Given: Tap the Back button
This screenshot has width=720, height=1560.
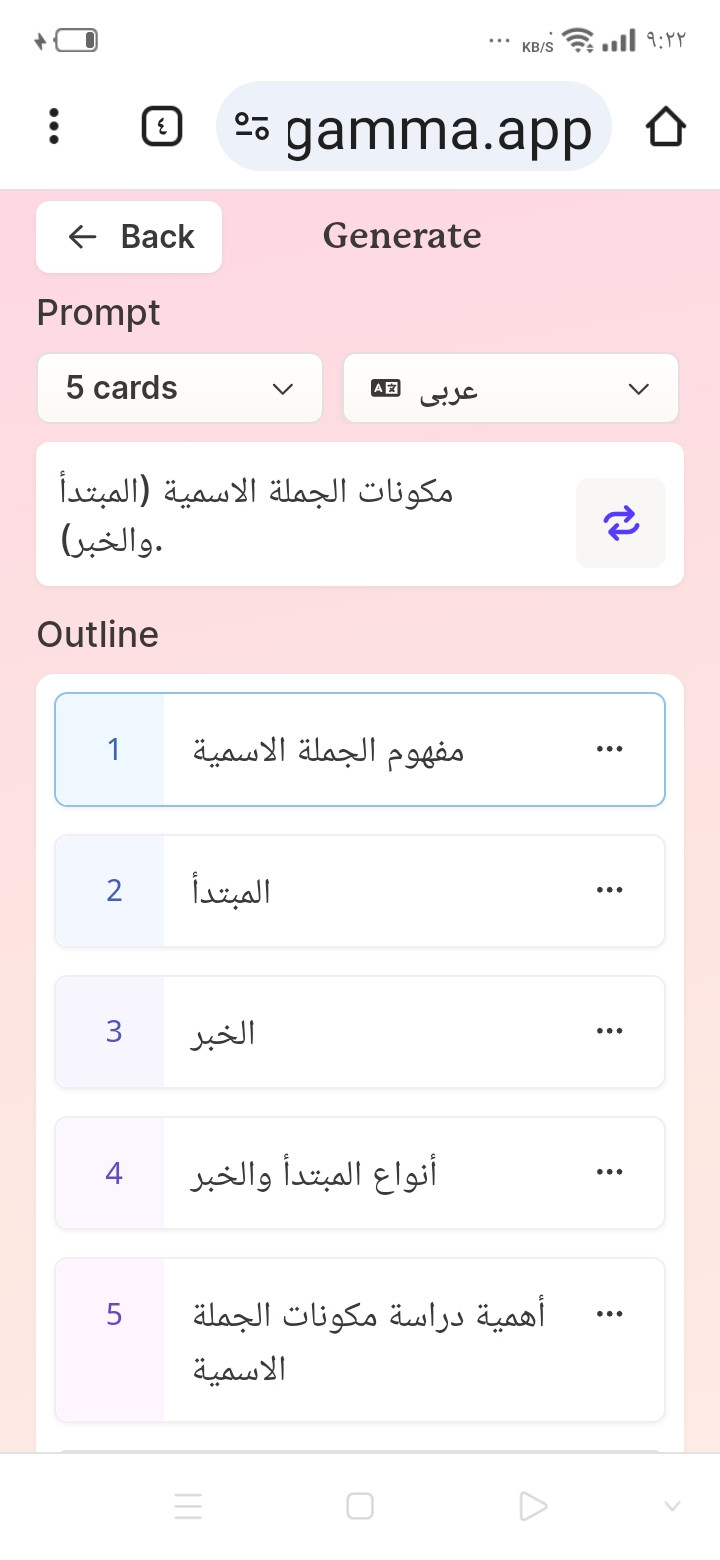Looking at the screenshot, I should click(x=129, y=237).
